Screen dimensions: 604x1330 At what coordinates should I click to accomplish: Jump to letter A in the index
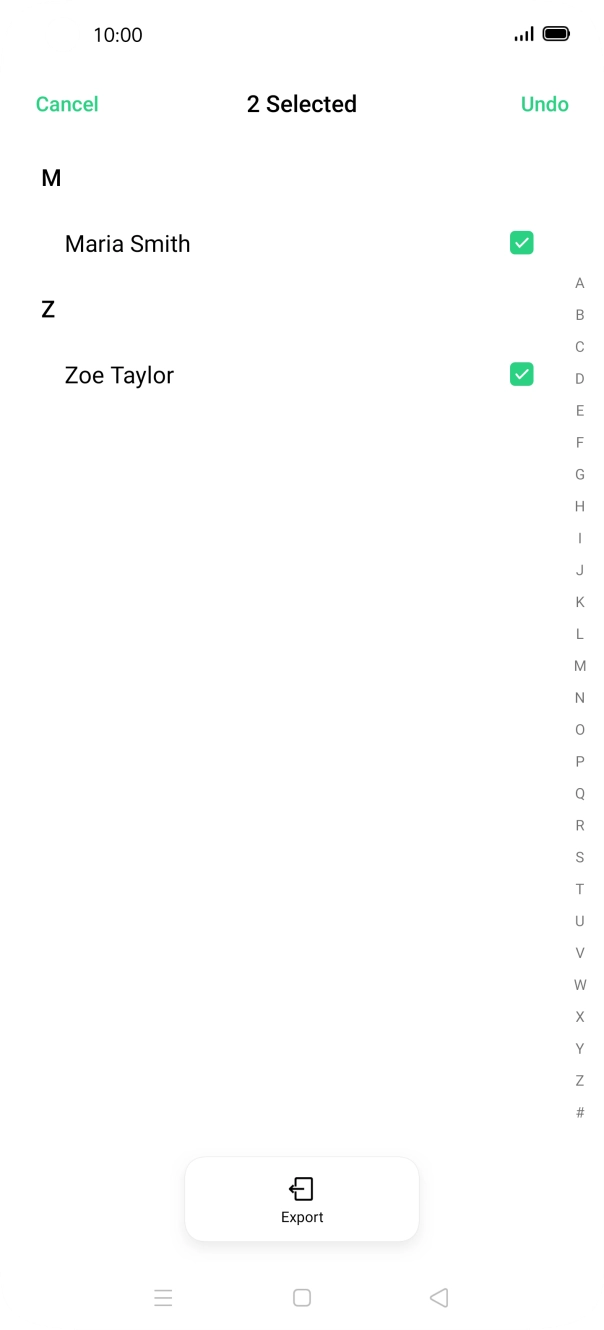point(580,283)
